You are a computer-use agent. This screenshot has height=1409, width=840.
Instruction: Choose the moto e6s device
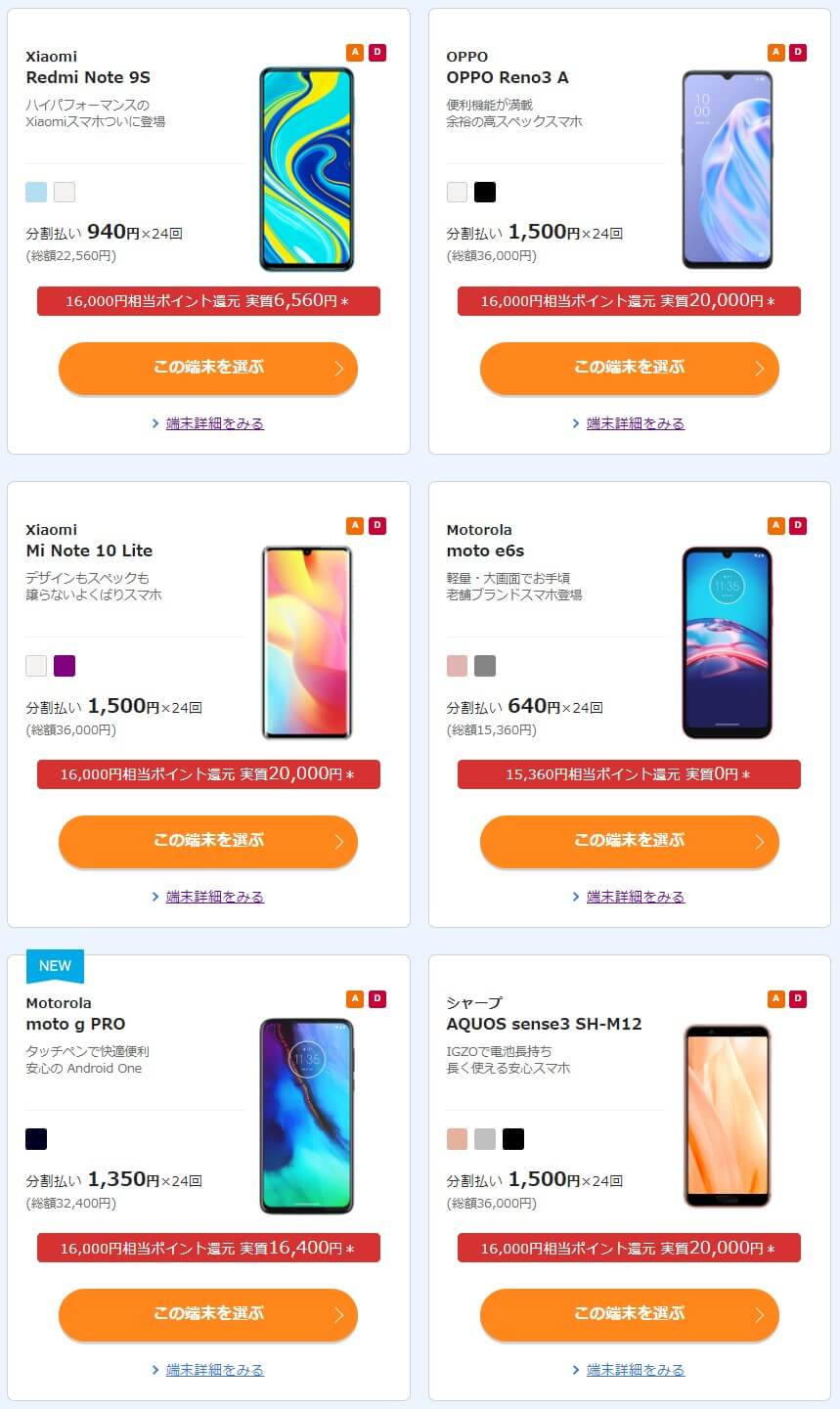[x=629, y=841]
